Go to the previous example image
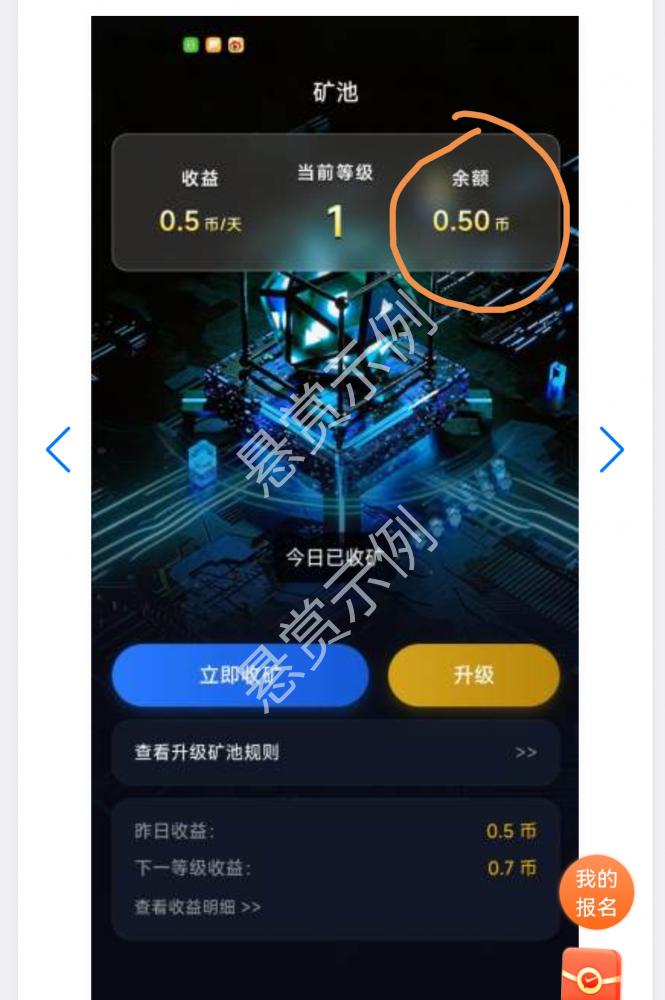This screenshot has width=665, height=1000. [x=58, y=450]
